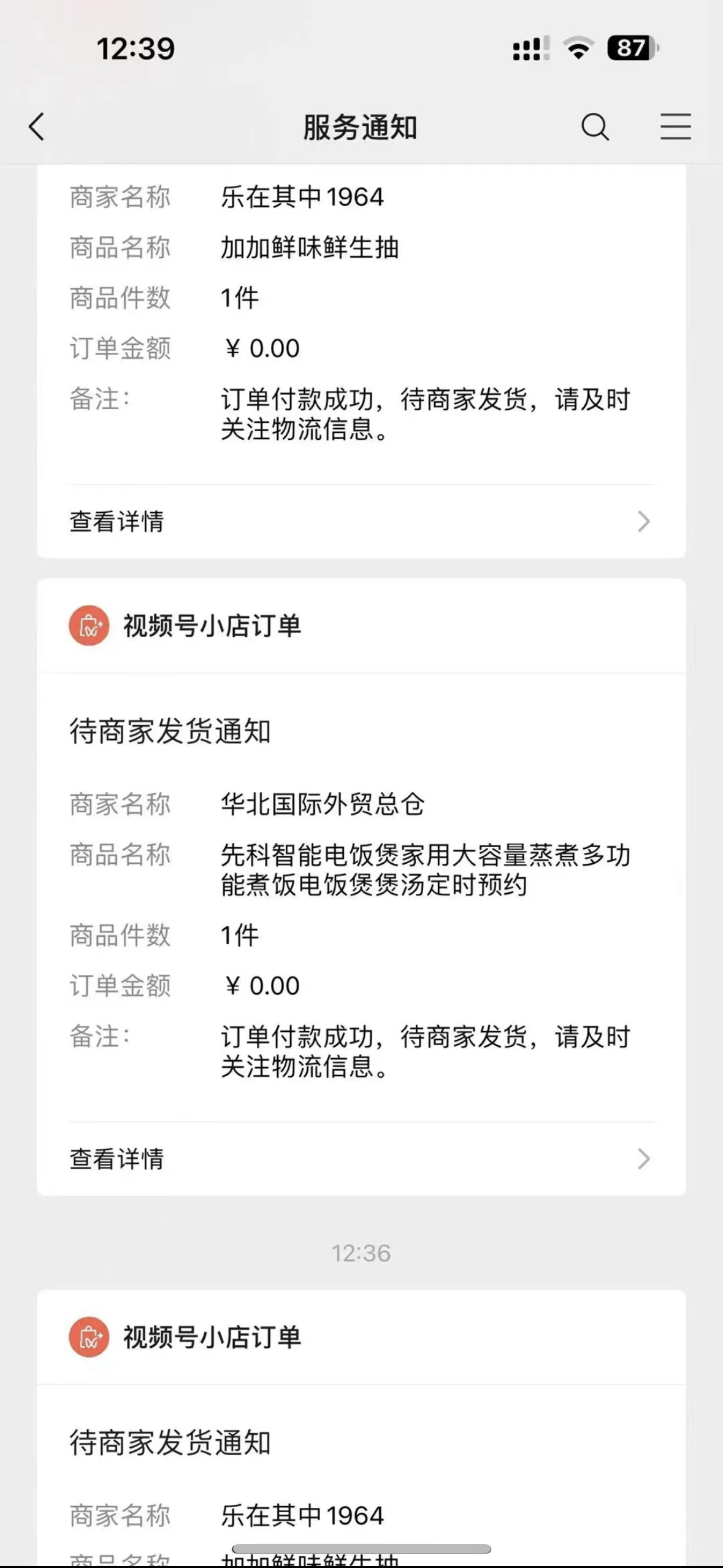723x1568 pixels.
Task: Open 查看详情 for 先科智能电饭煲 order
Action: [361, 1159]
